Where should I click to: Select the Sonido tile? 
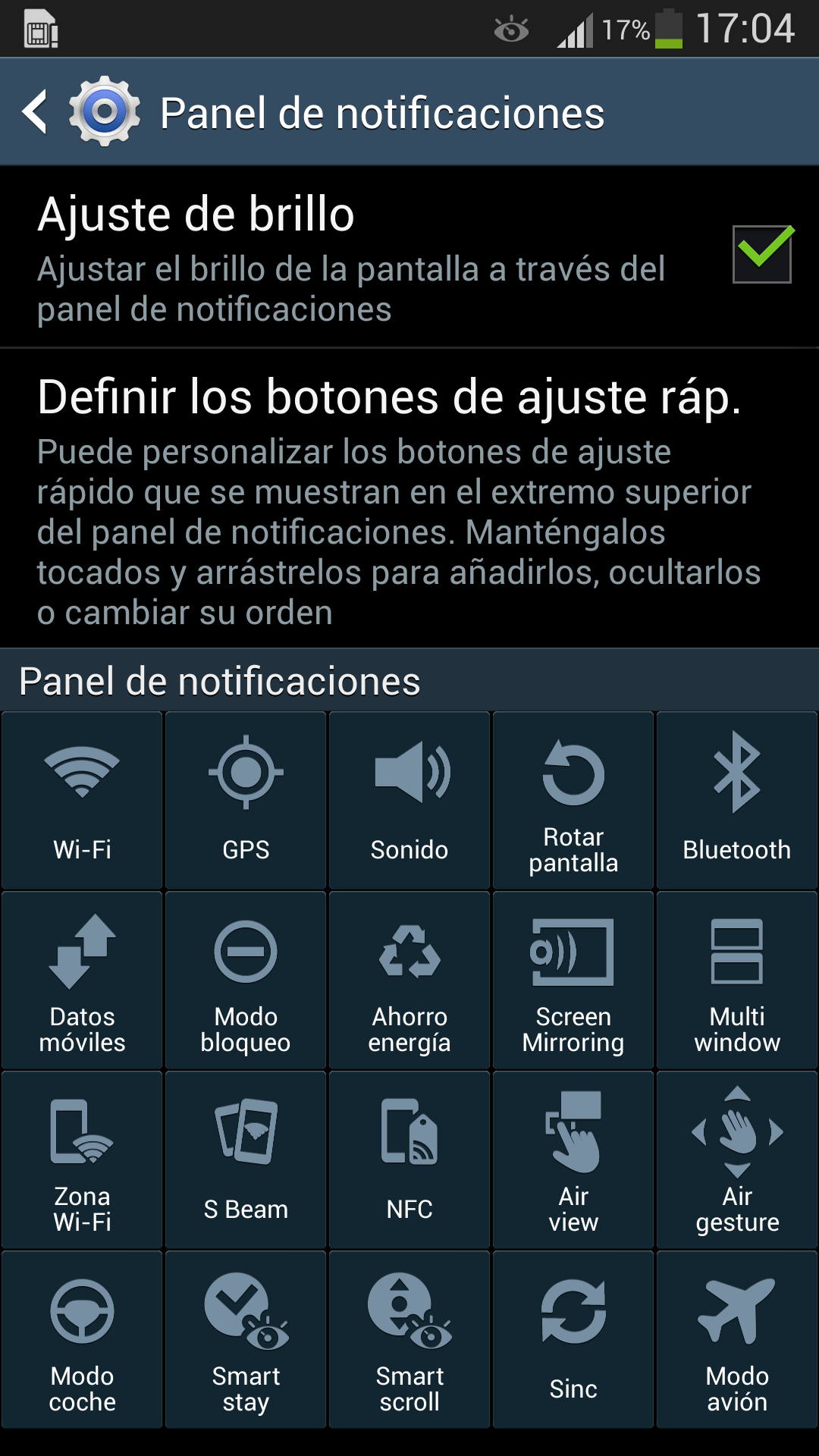point(409,800)
